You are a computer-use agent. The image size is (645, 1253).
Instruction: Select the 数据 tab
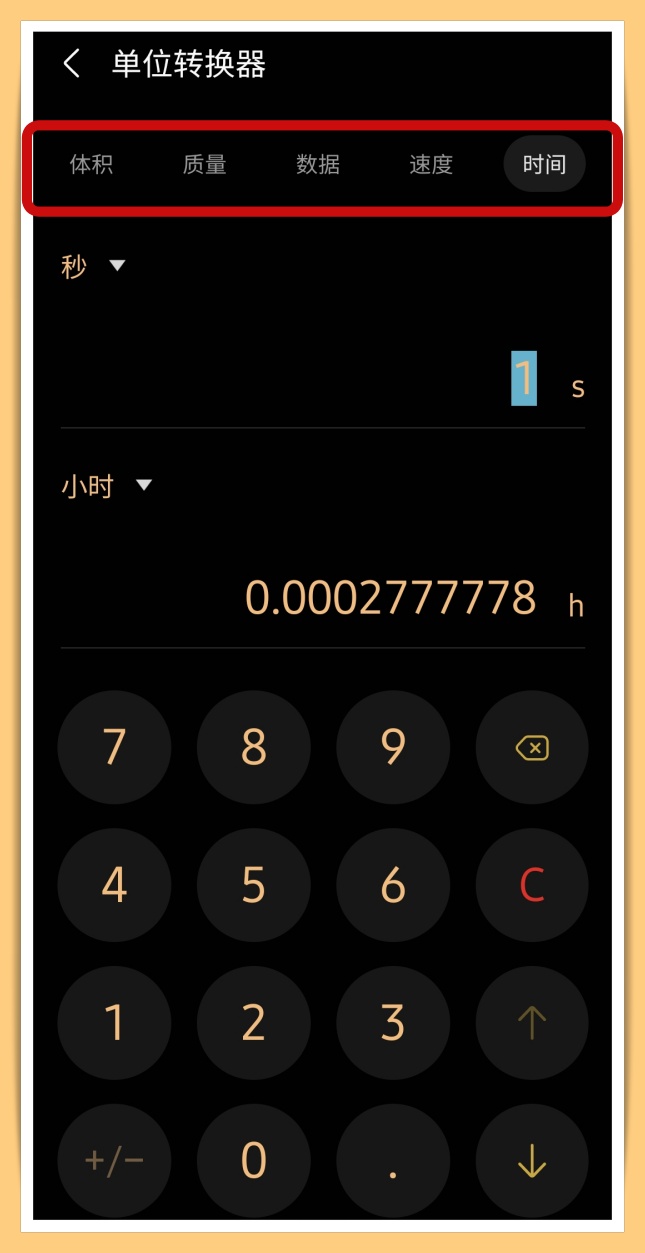[x=318, y=164]
